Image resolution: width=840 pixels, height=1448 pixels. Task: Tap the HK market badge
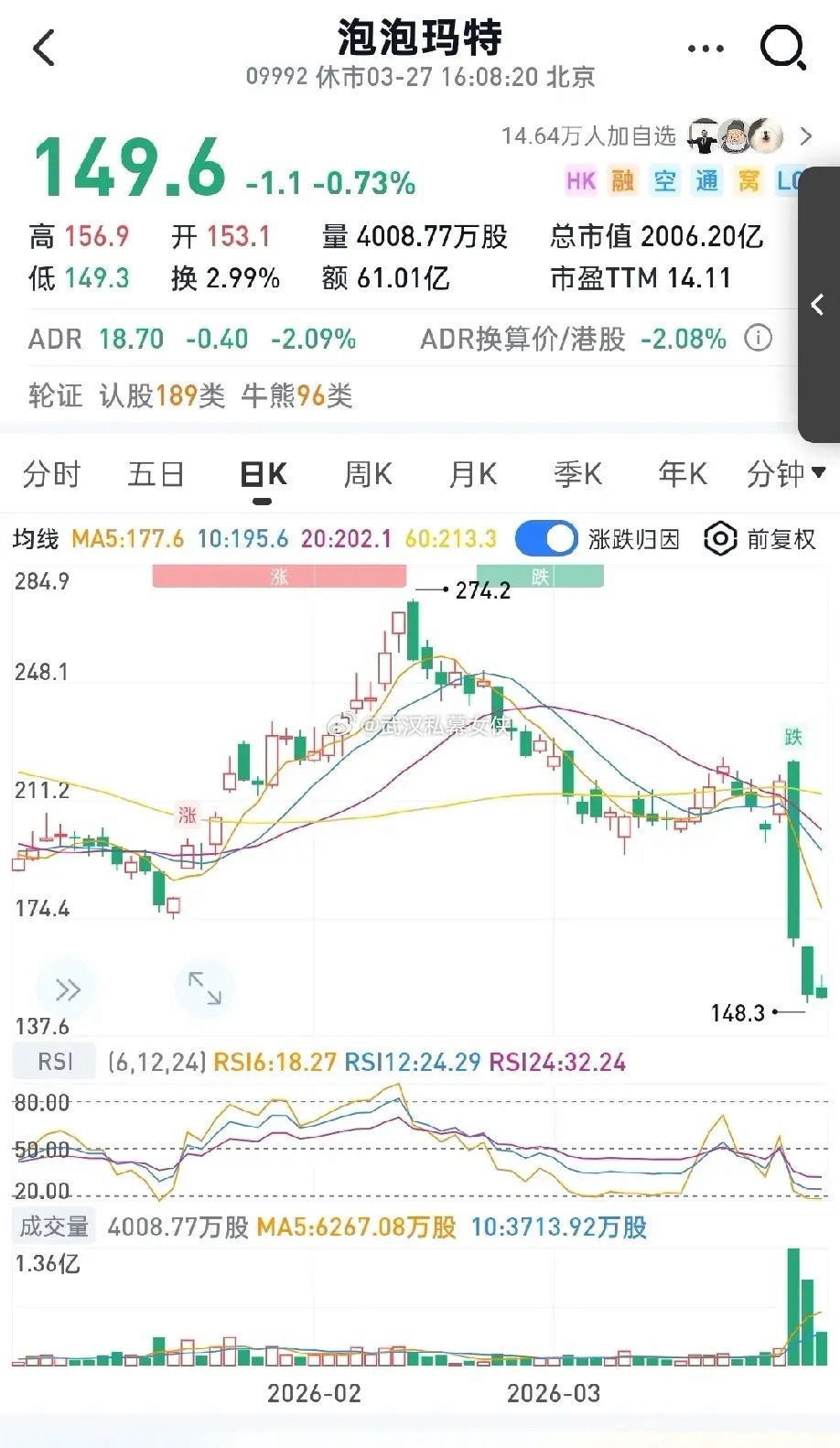[x=583, y=181]
